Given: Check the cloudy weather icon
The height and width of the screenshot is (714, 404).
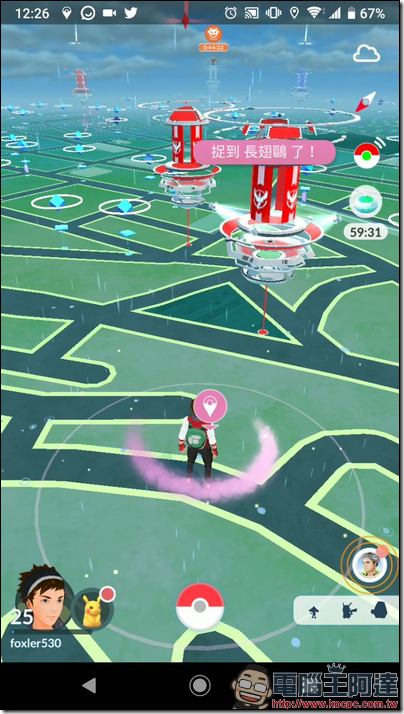Looking at the screenshot, I should [x=367, y=55].
